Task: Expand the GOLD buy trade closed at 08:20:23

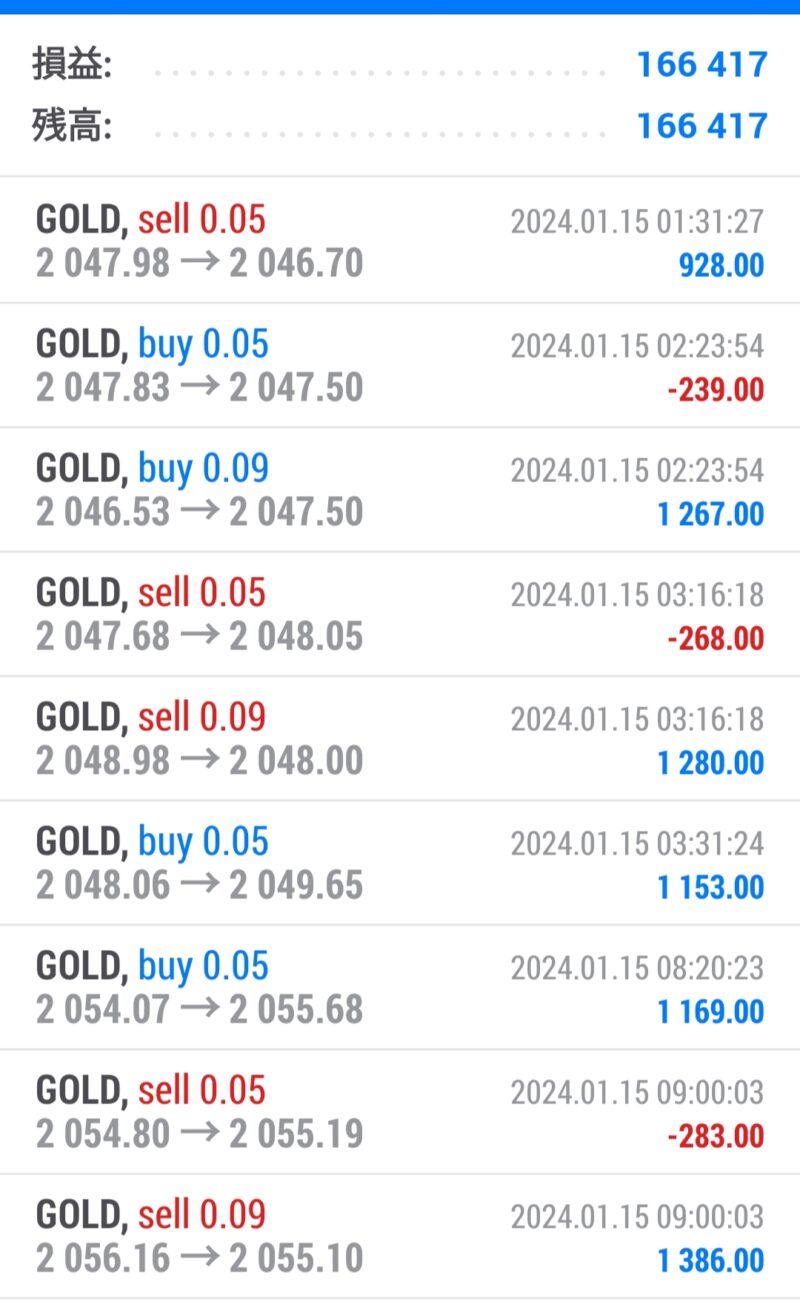Action: pyautogui.click(x=400, y=988)
